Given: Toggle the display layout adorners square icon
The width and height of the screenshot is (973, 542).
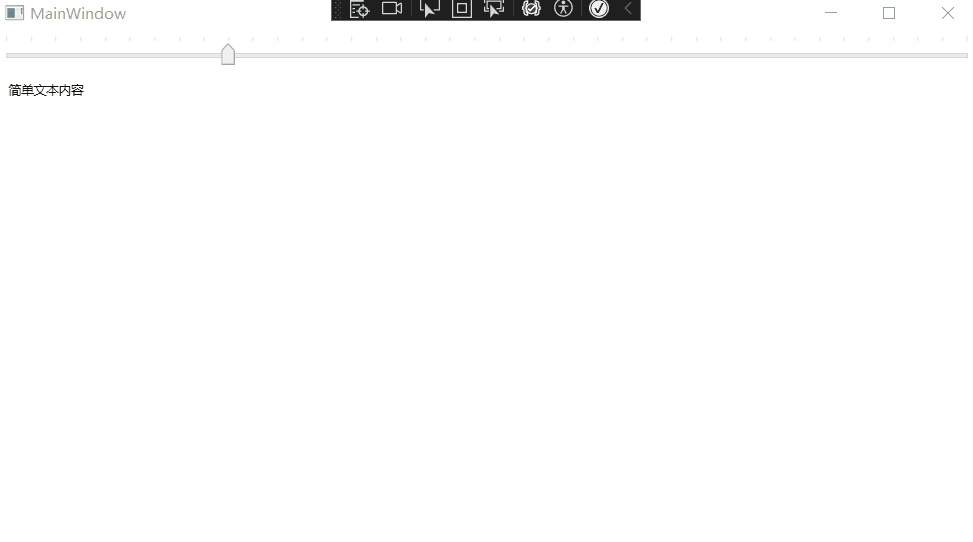Looking at the screenshot, I should click(x=462, y=9).
